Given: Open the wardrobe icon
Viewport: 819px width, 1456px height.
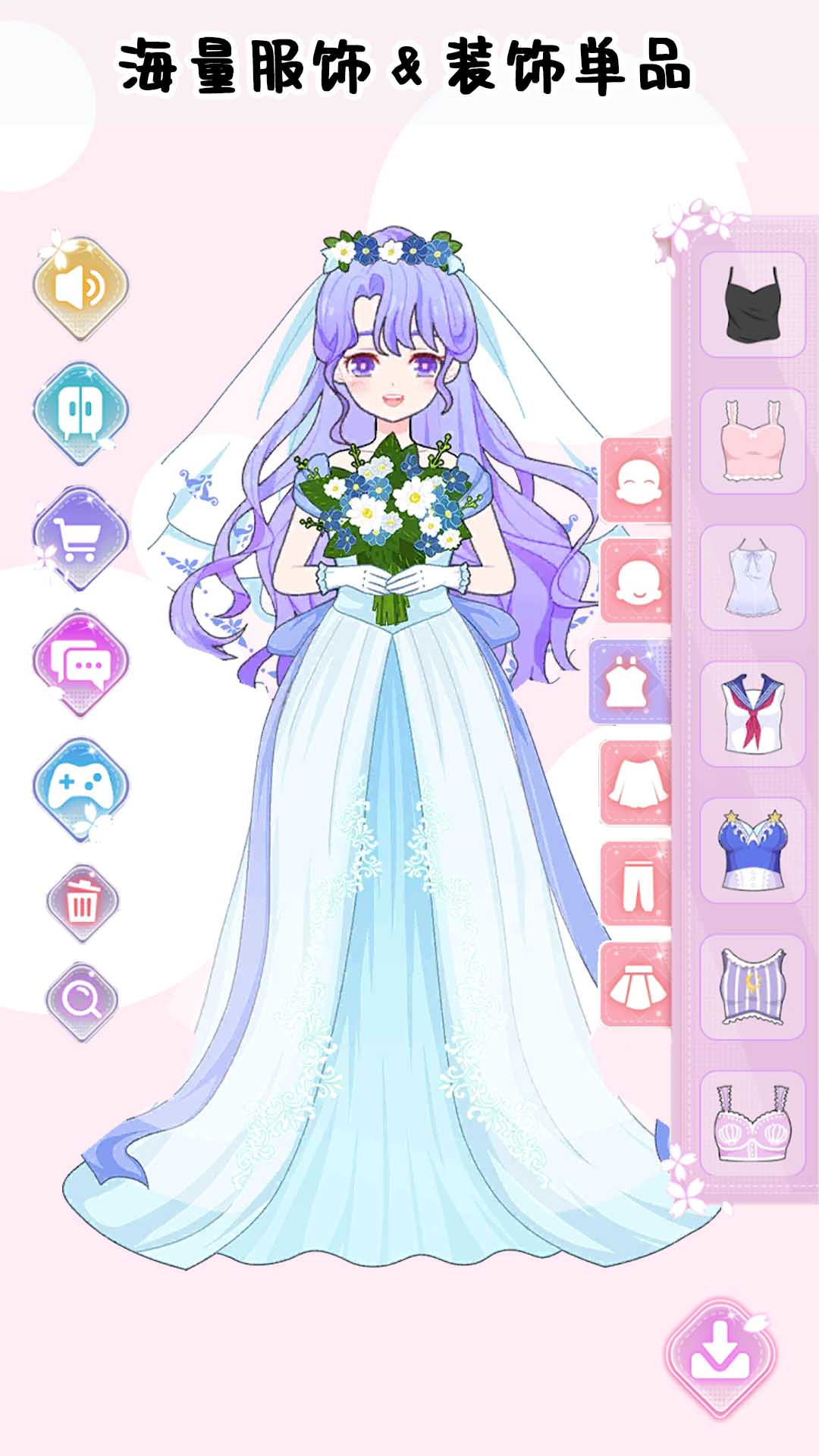Looking at the screenshot, I should (x=80, y=413).
